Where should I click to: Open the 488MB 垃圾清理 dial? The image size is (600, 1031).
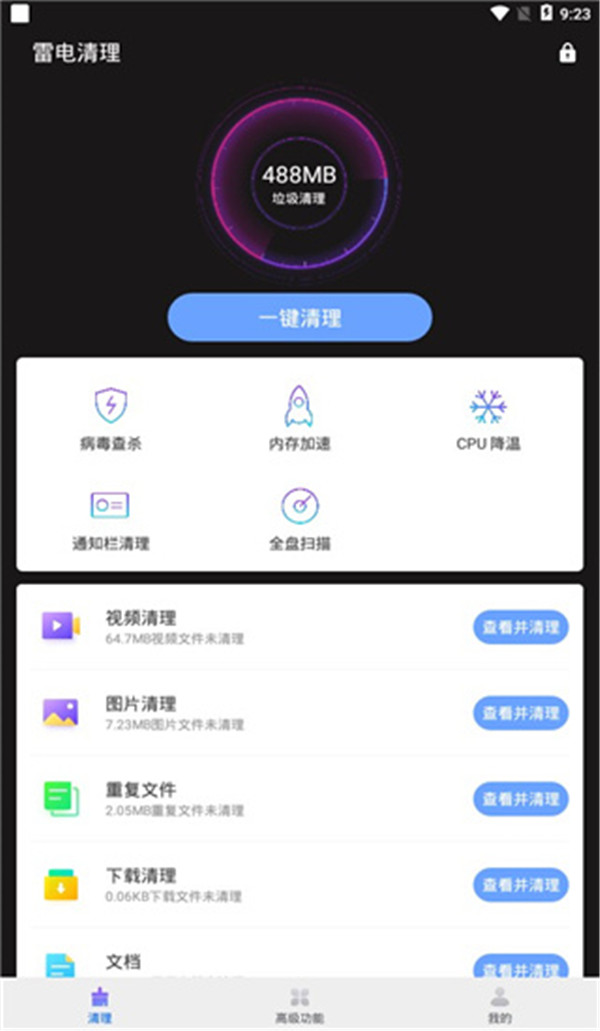(x=299, y=184)
